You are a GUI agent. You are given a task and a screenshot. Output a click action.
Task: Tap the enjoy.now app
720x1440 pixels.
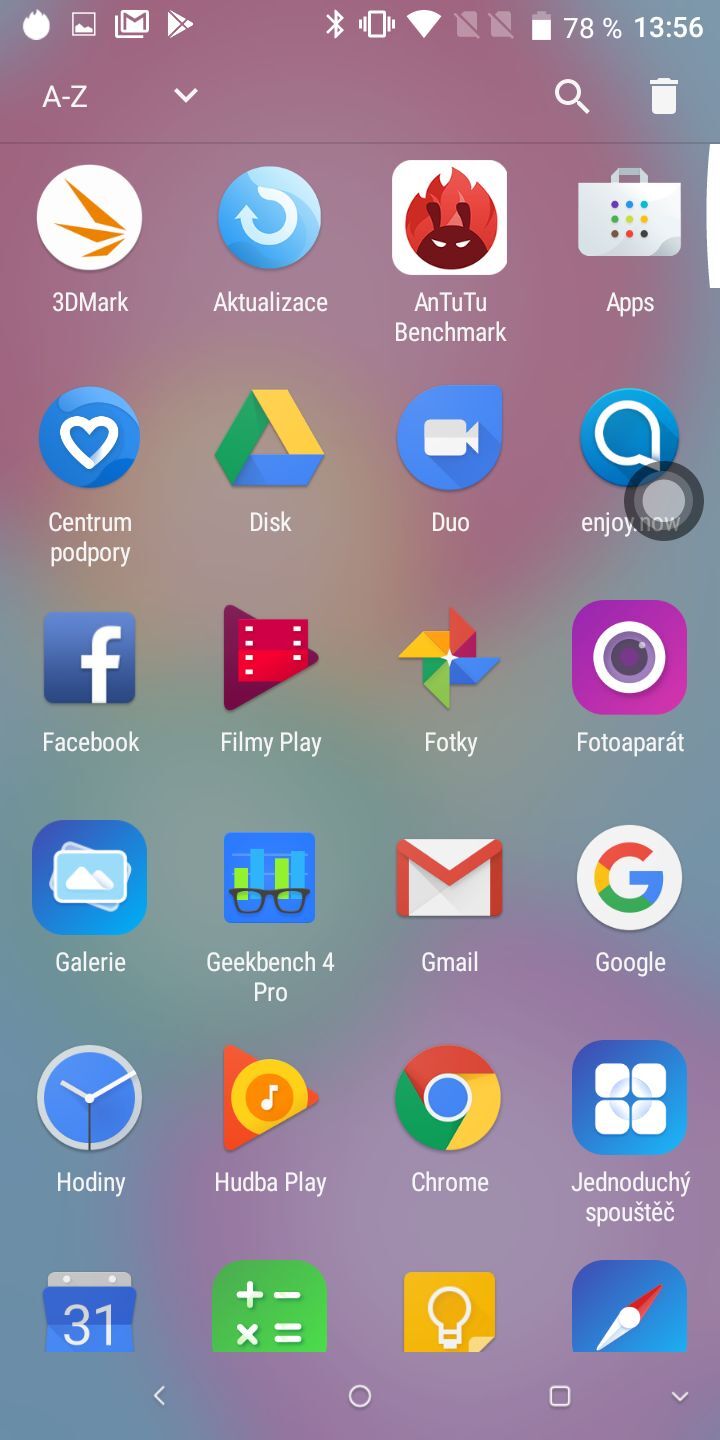630,437
